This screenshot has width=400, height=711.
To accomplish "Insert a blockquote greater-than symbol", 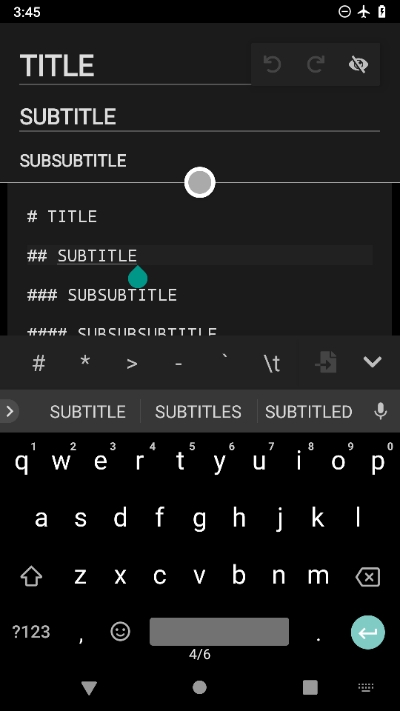I will tap(132, 363).
